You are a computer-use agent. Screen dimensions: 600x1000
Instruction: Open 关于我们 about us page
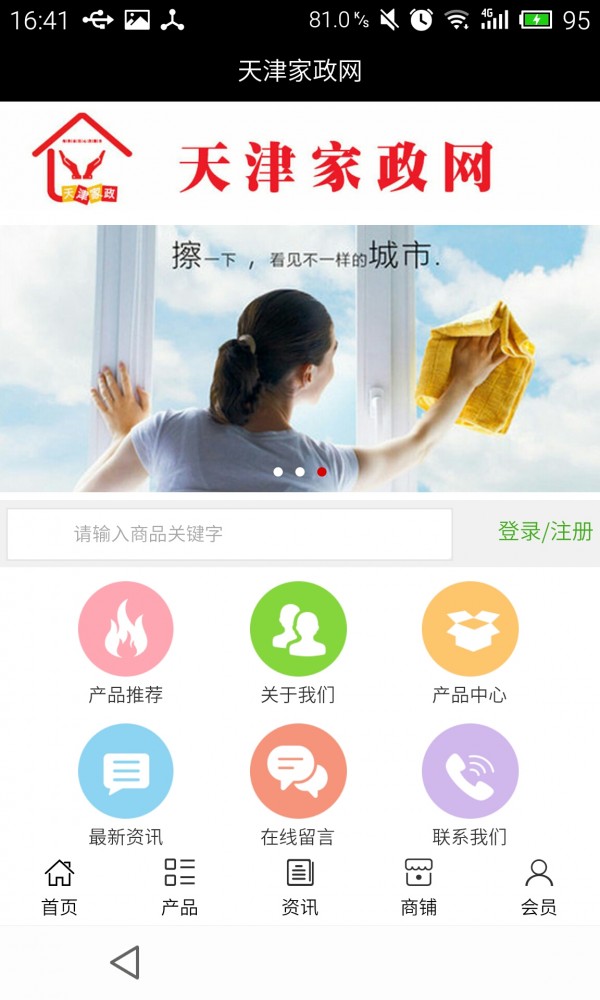tap(298, 631)
